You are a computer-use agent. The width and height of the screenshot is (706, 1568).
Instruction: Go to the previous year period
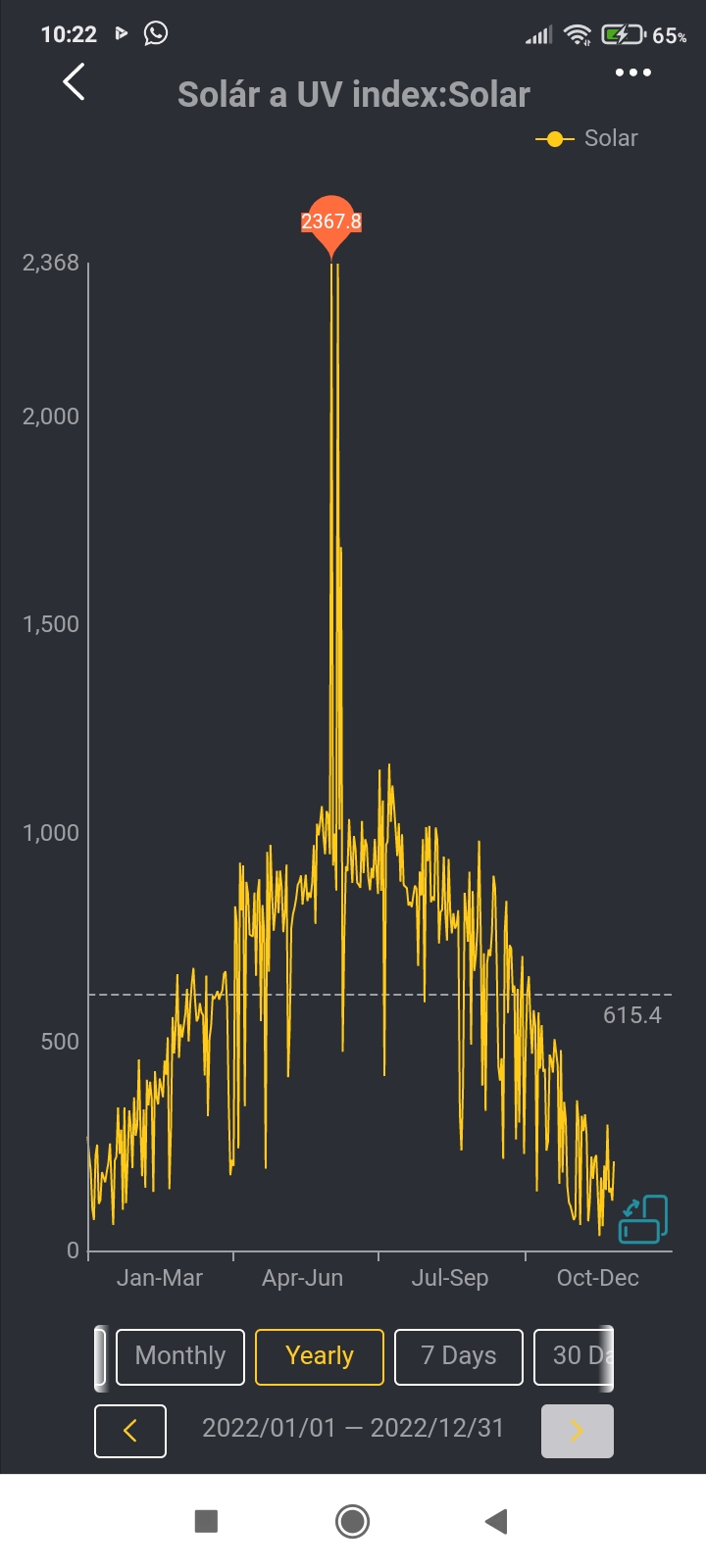pos(130,1431)
